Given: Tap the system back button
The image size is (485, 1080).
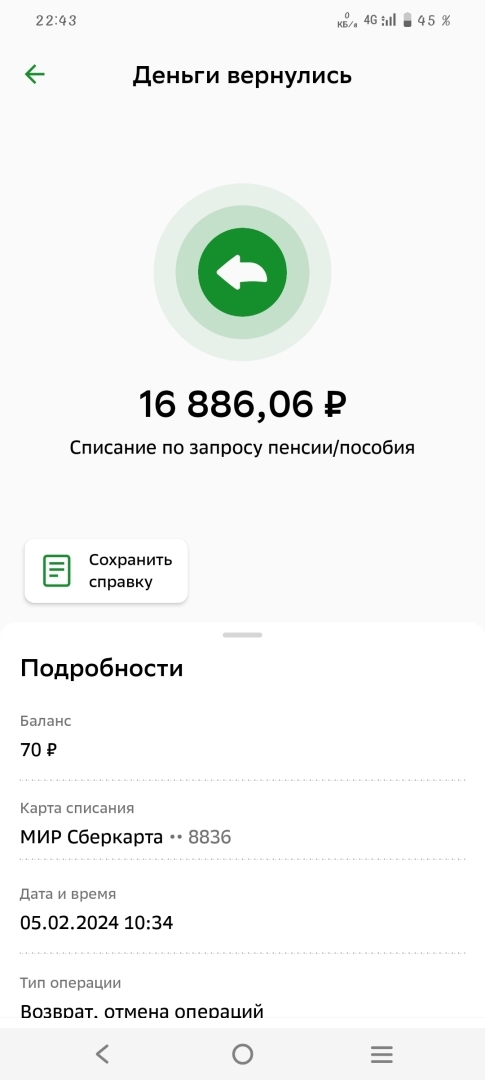Looking at the screenshot, I should 102,1054.
